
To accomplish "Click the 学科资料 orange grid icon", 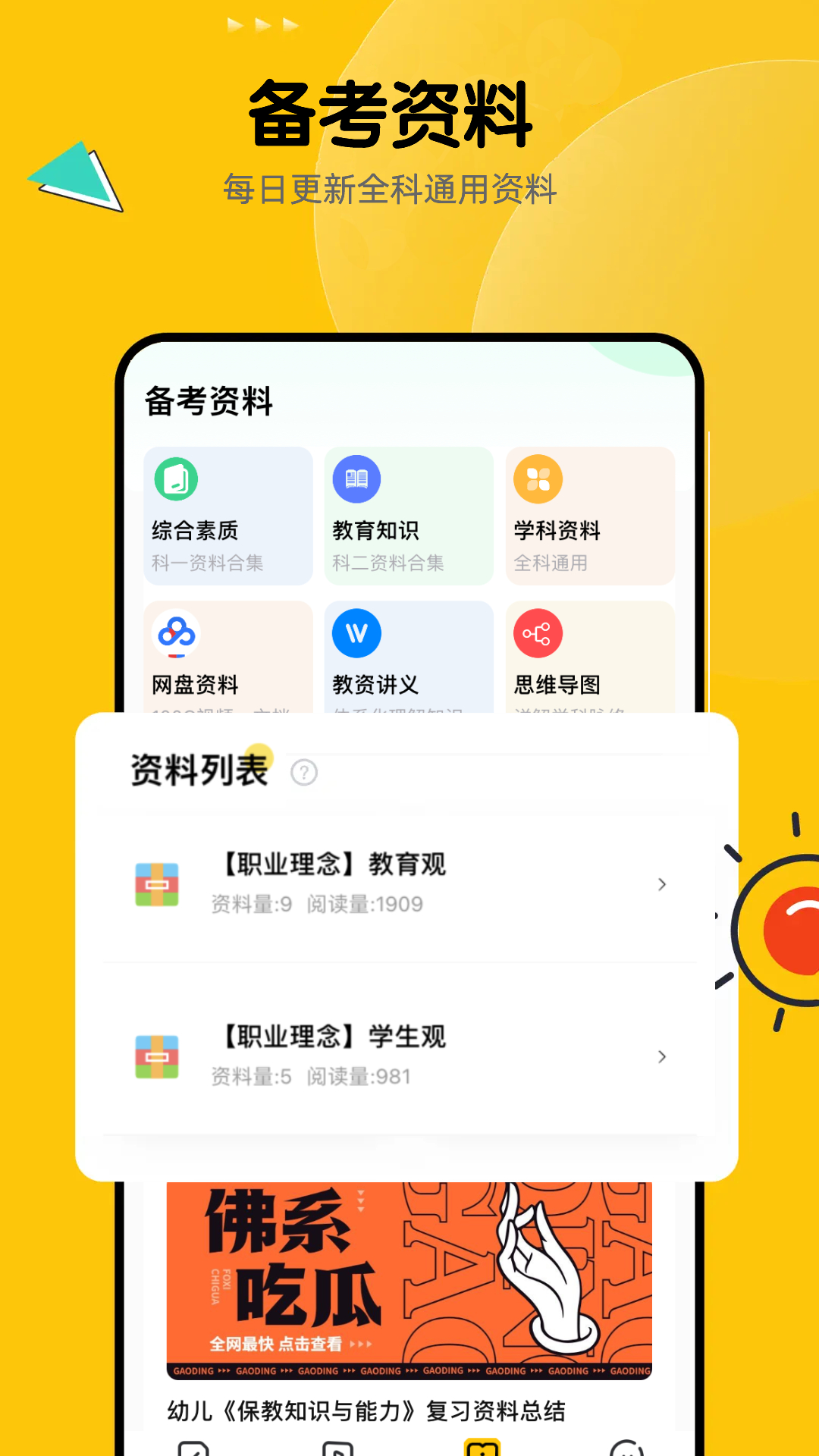I will coord(538,479).
